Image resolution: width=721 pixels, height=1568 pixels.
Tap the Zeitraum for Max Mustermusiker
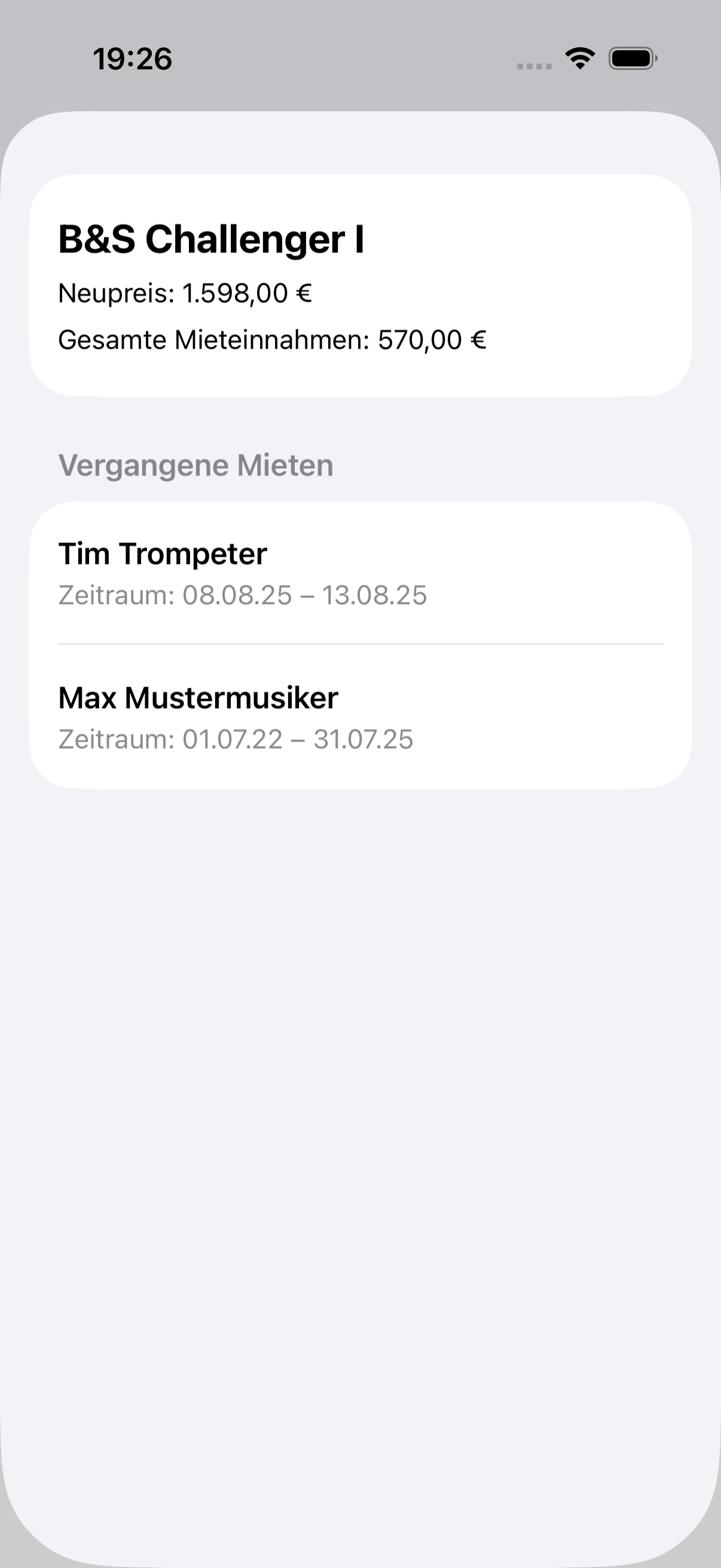tap(236, 740)
